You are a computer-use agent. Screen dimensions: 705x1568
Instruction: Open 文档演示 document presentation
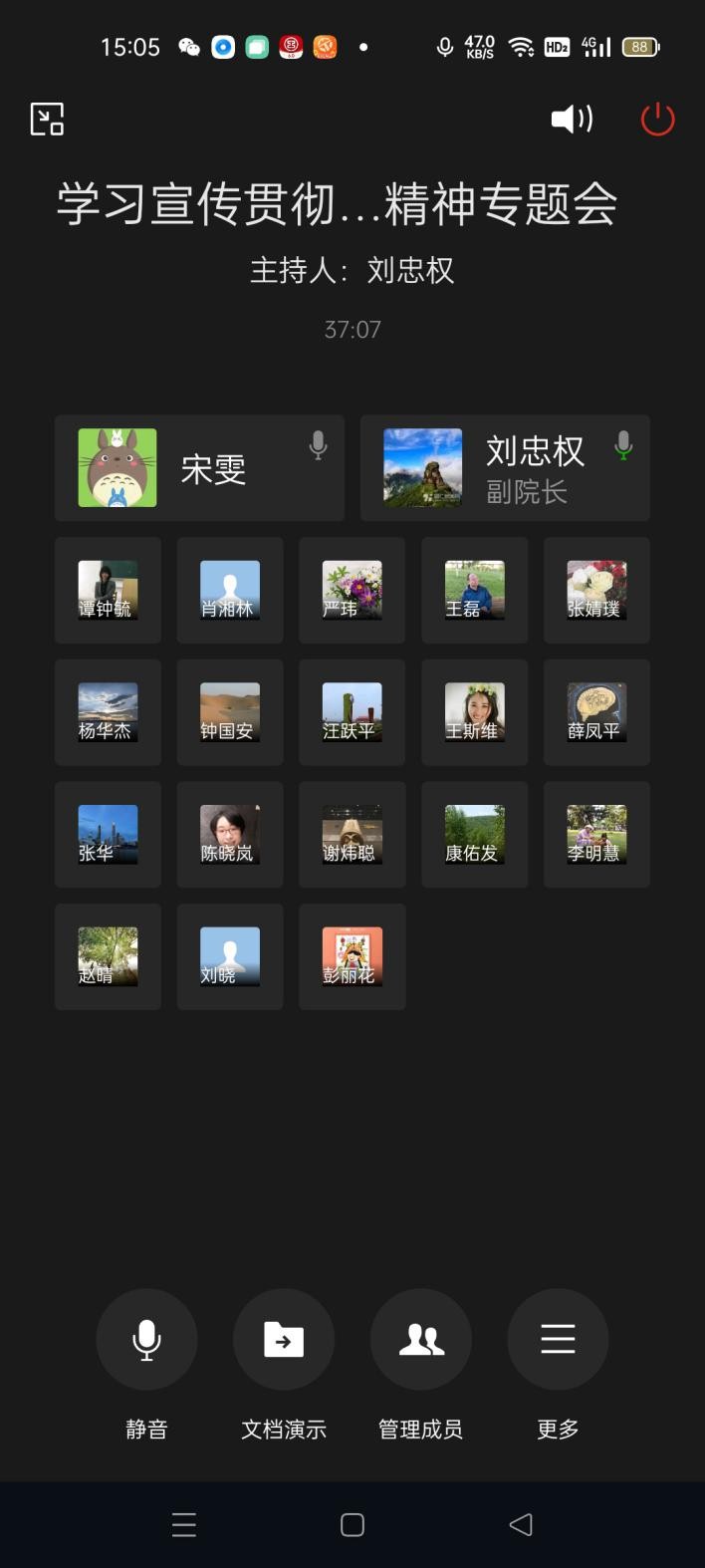[x=284, y=1340]
